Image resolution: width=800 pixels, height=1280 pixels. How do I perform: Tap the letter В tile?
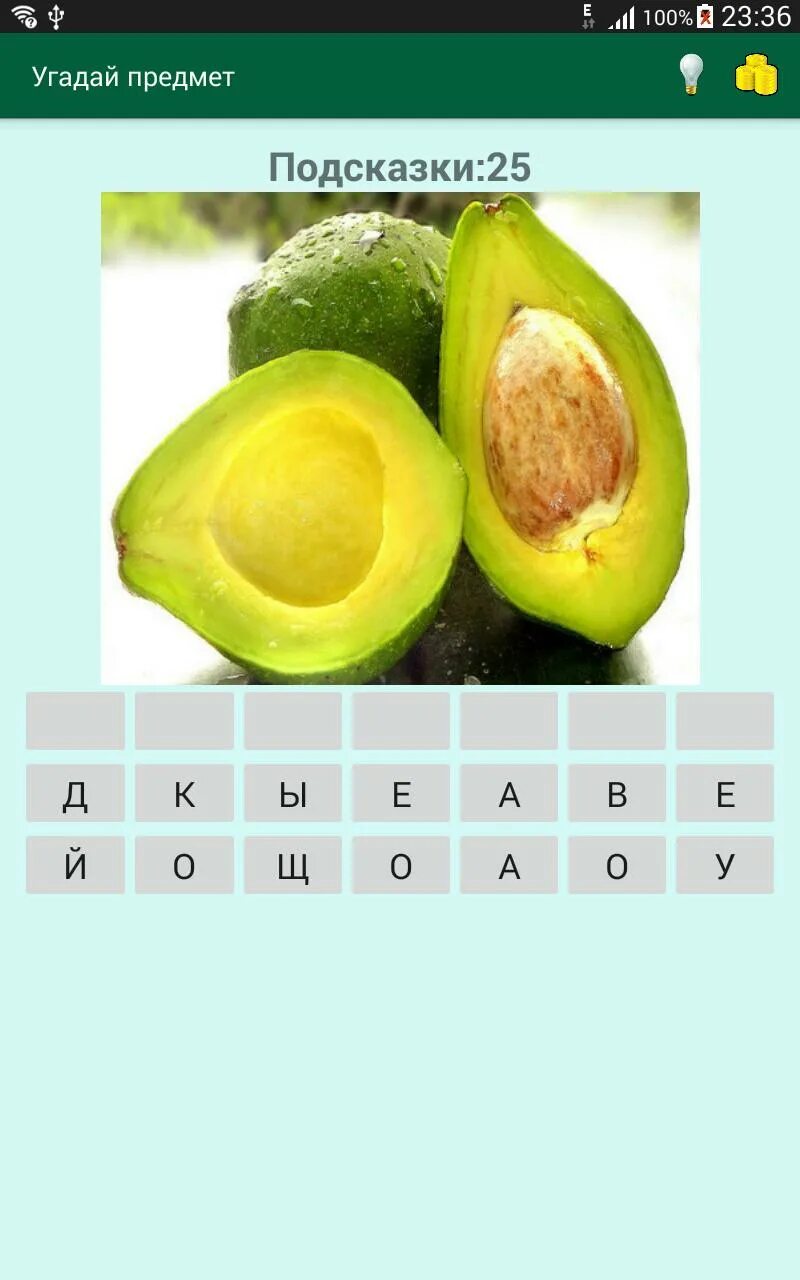617,794
